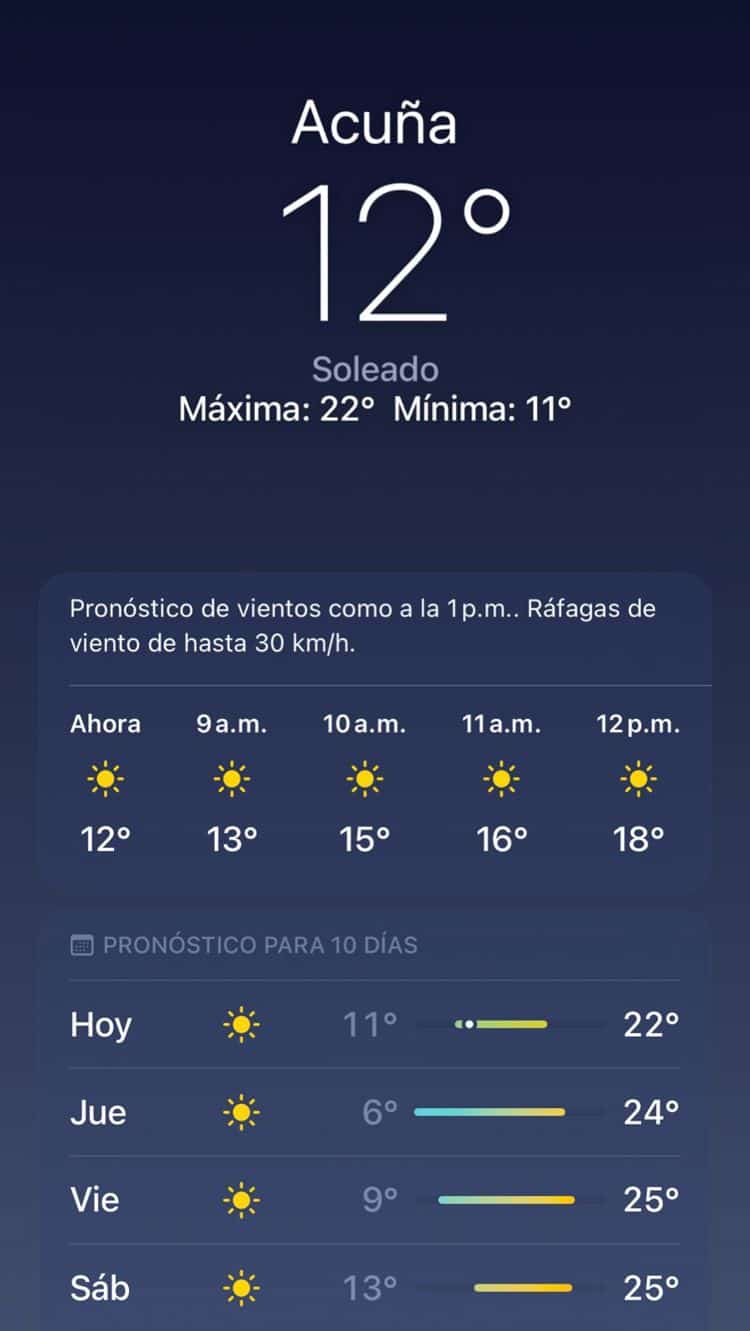Open today's forecast row Hoy
Viewport: 750px width, 1331px height.
pos(375,1024)
